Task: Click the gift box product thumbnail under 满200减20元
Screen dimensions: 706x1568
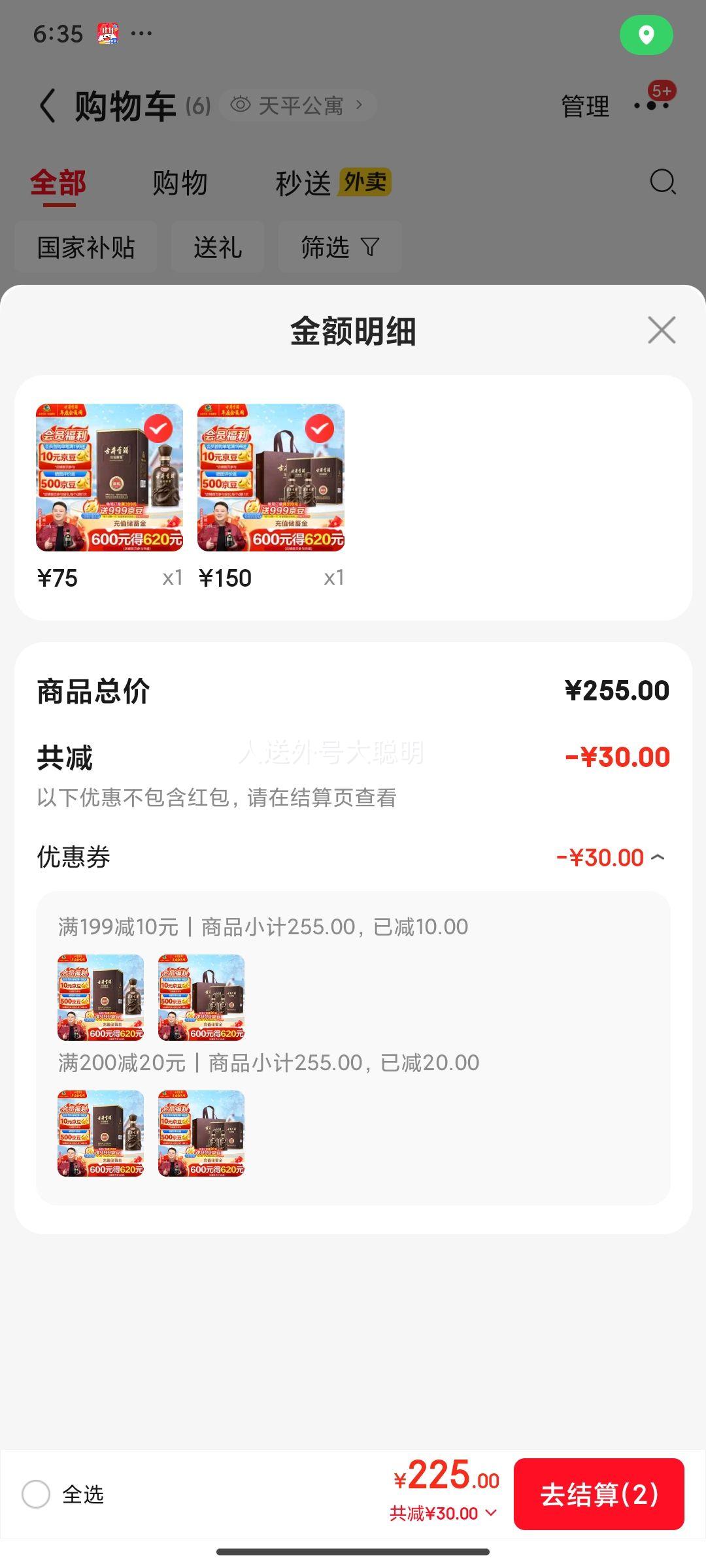Action: [201, 1133]
